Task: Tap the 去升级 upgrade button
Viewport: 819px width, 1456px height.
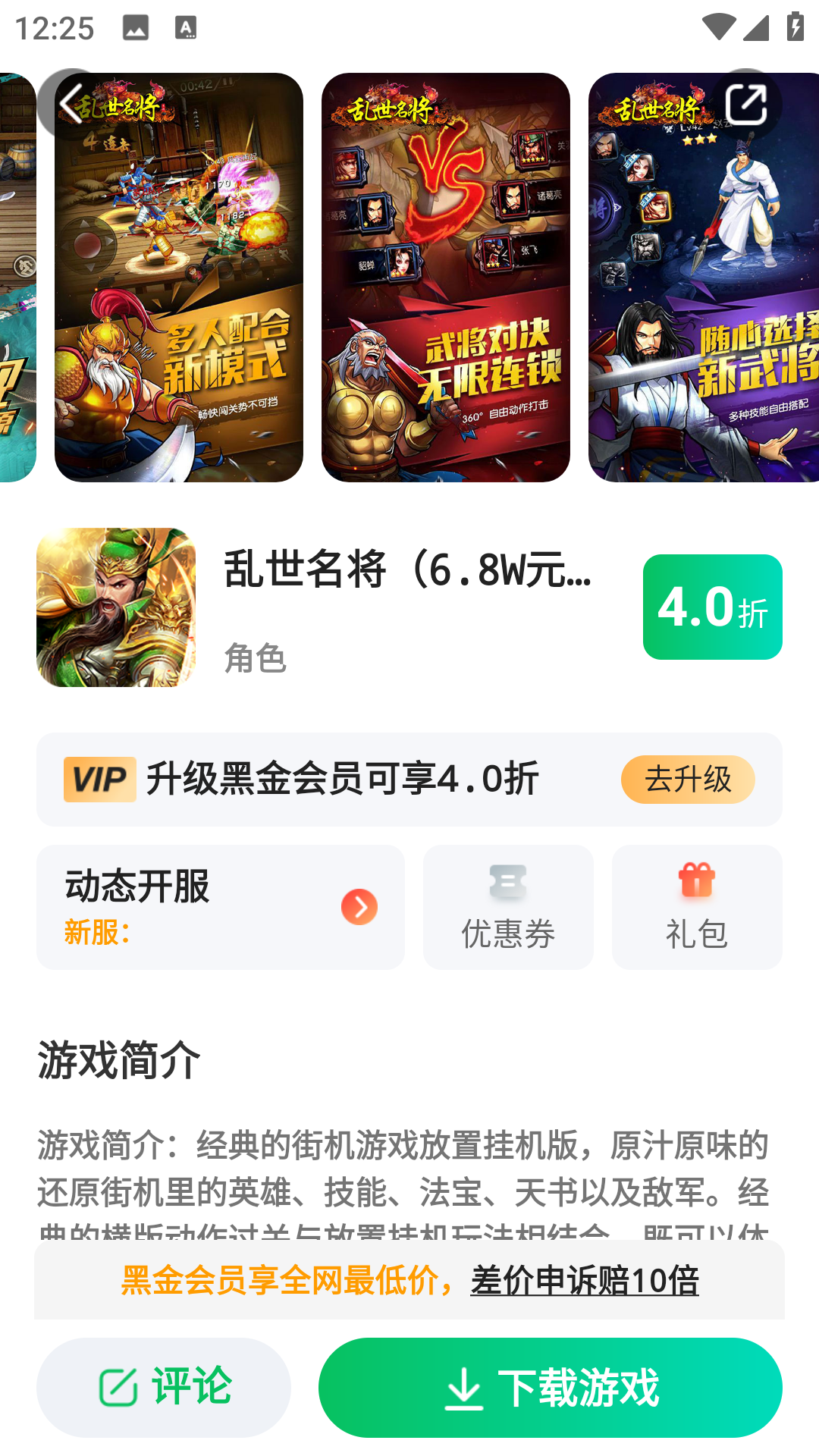Action: coord(686,778)
